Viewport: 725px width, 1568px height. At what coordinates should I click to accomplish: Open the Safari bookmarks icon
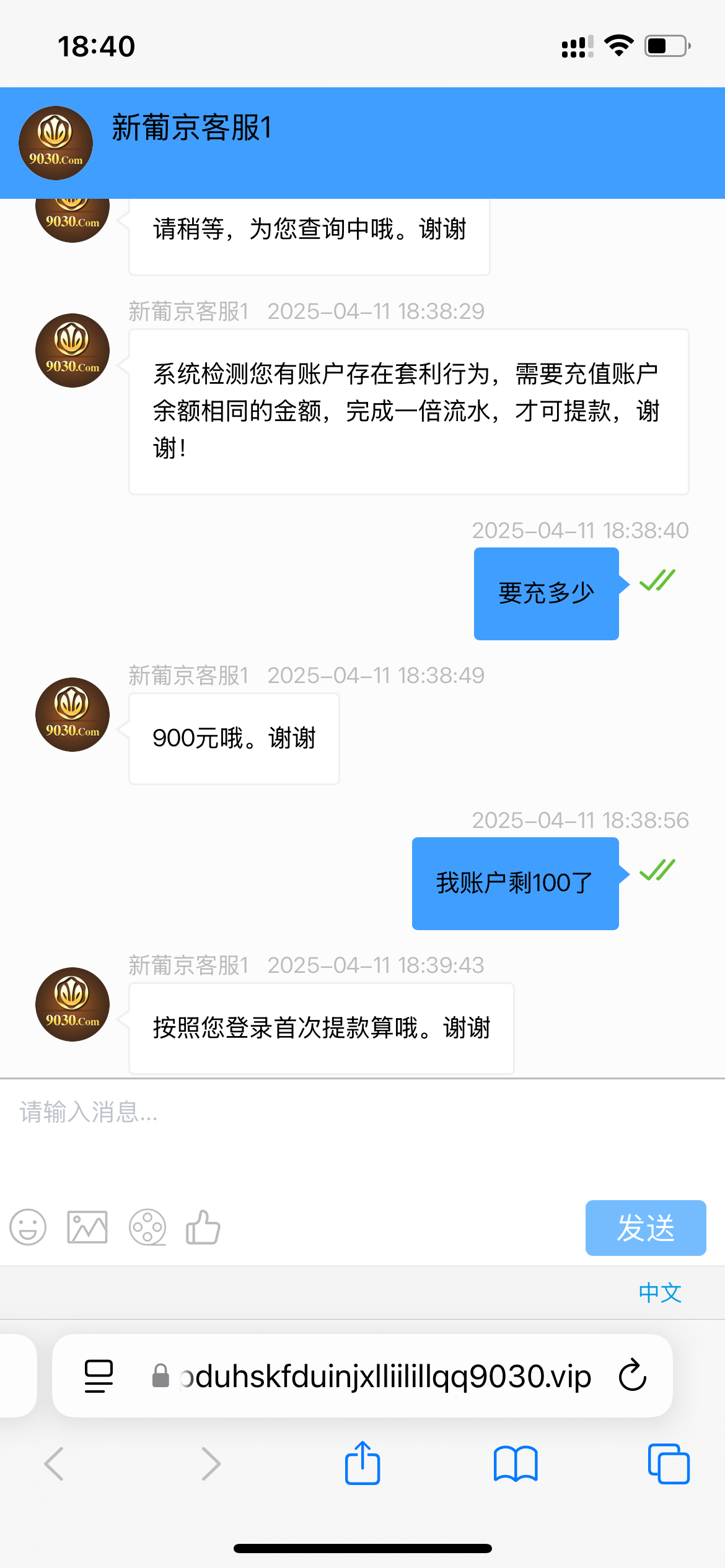click(x=515, y=1463)
